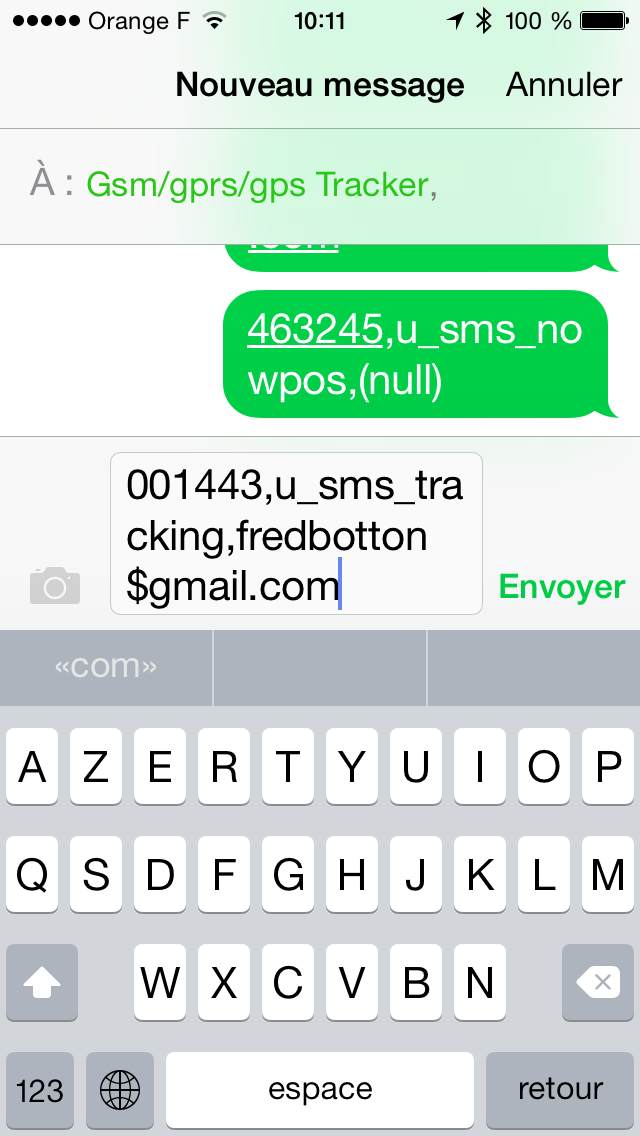Screen dimensions: 640x1136
Task: Tap the espace key
Action: [320, 1089]
